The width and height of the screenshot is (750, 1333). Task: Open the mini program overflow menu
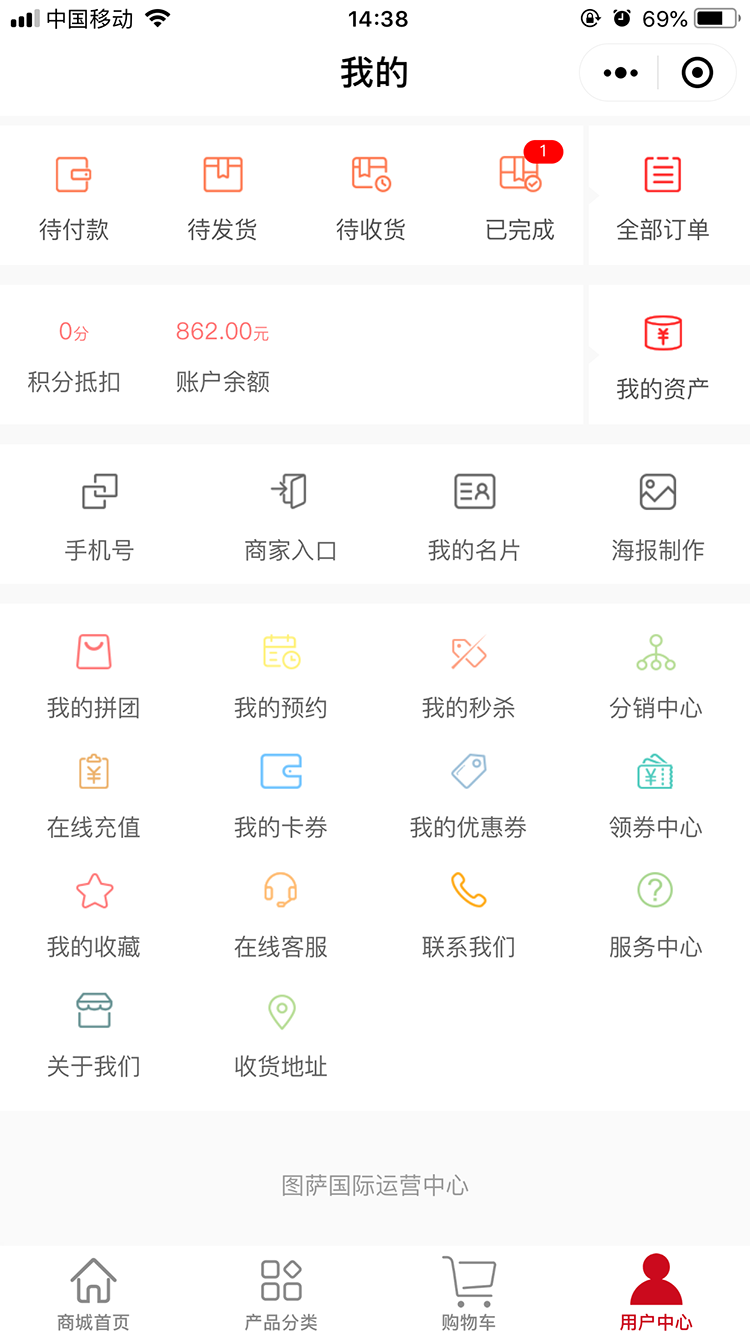[x=620, y=73]
